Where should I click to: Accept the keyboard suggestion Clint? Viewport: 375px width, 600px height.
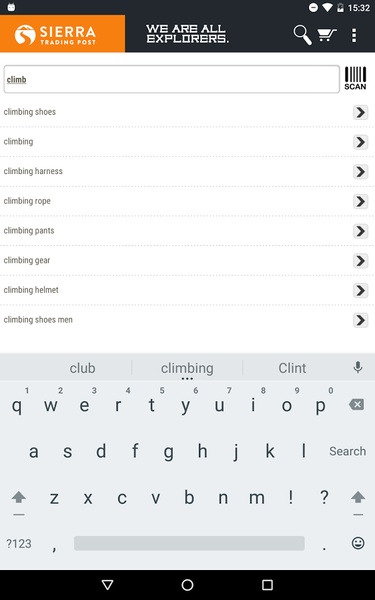click(292, 368)
